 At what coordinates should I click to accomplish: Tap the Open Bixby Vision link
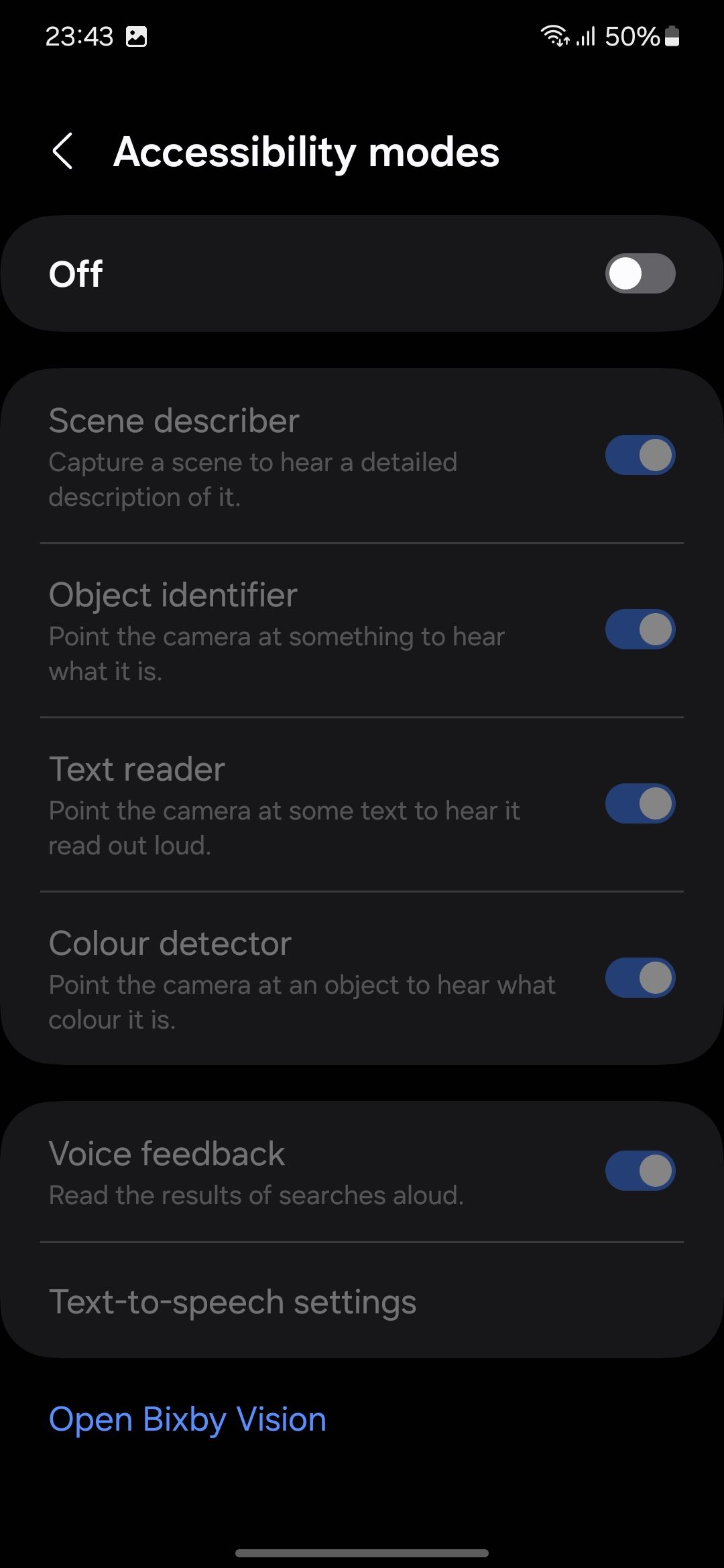(x=188, y=1419)
